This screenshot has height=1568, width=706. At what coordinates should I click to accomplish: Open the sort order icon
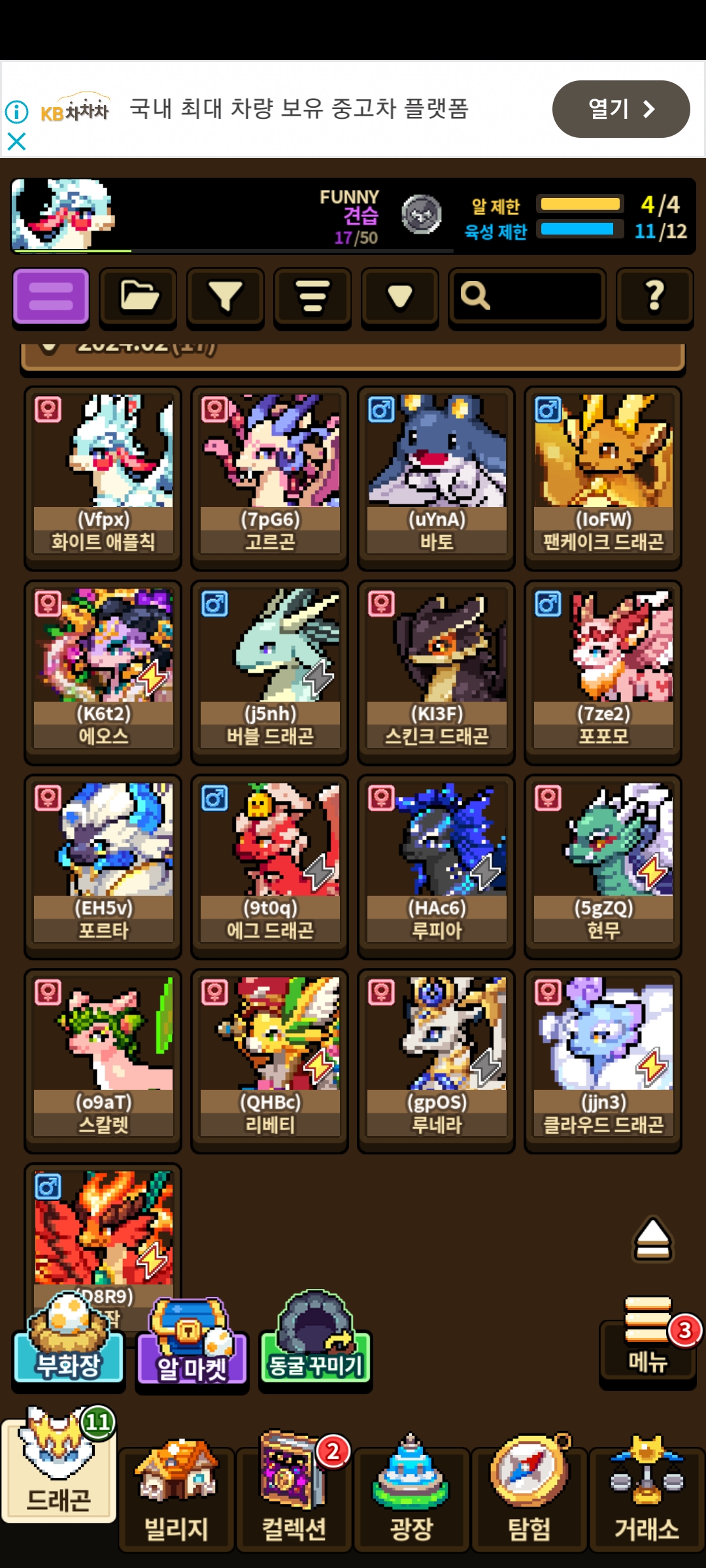pos(312,296)
